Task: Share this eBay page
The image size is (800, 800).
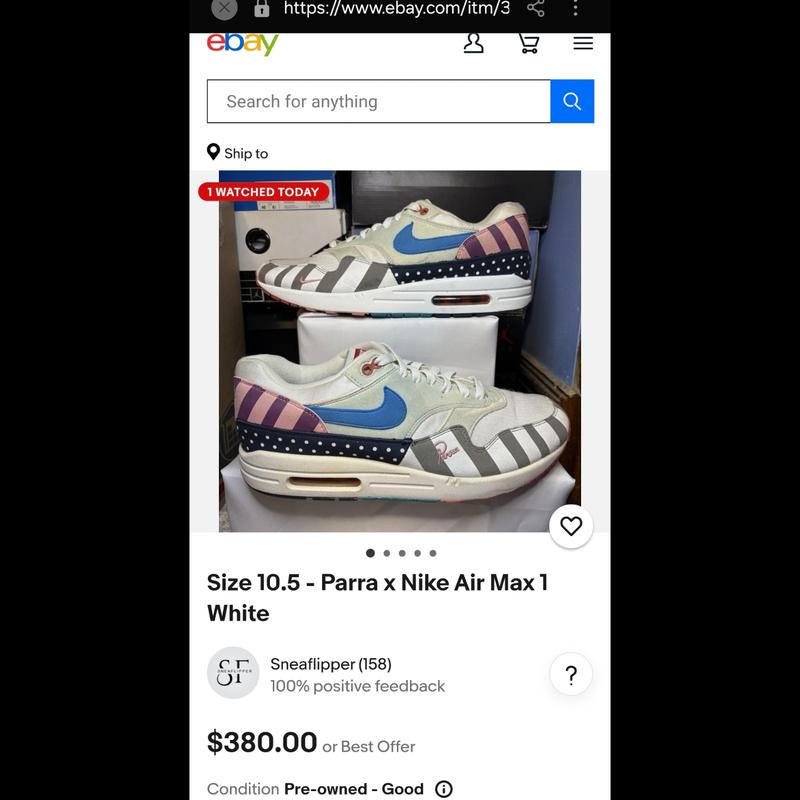Action: tap(536, 9)
